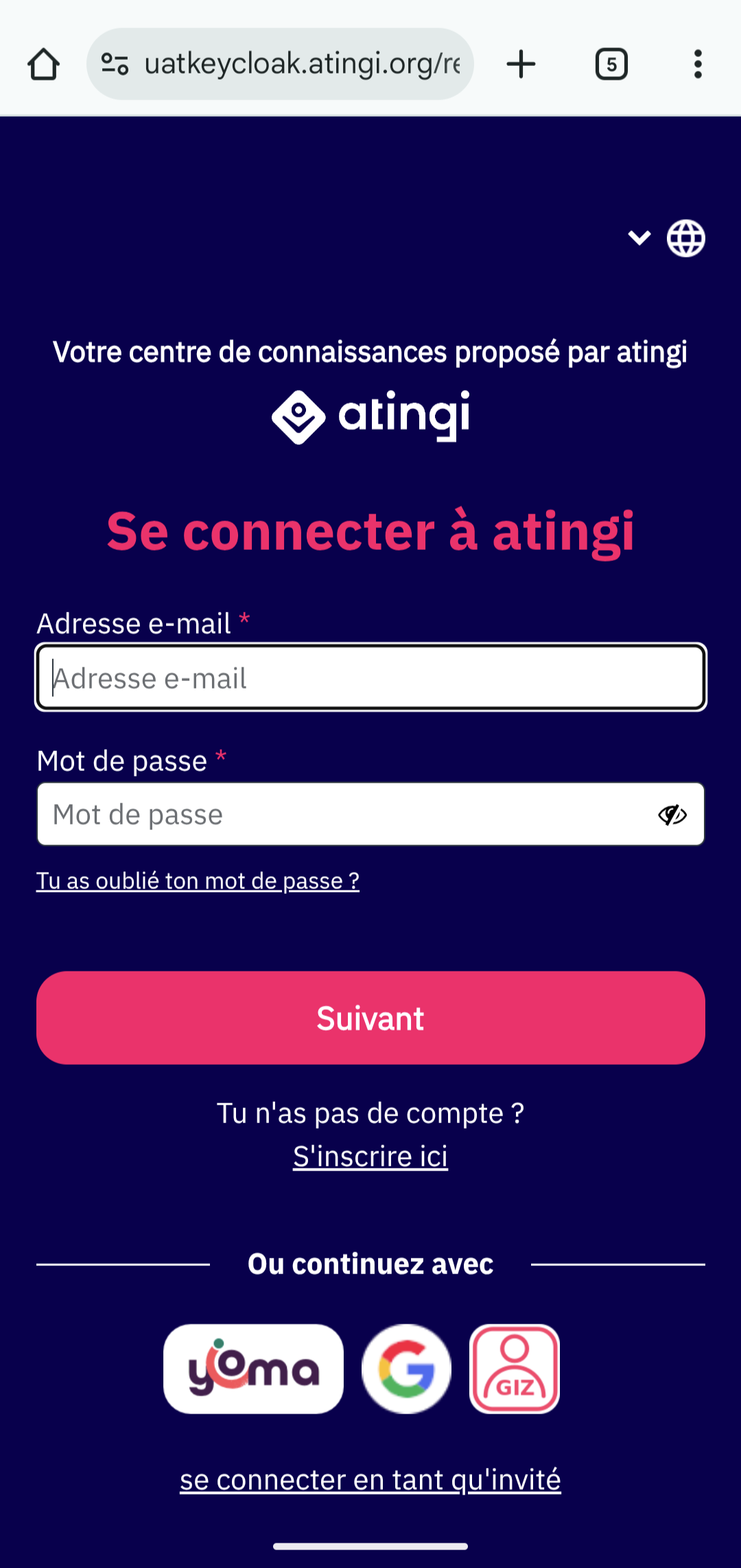Image resolution: width=741 pixels, height=1568 pixels.
Task: Open "Tu as oublié ton mot de passe ?" link
Action: pyautogui.click(x=198, y=881)
